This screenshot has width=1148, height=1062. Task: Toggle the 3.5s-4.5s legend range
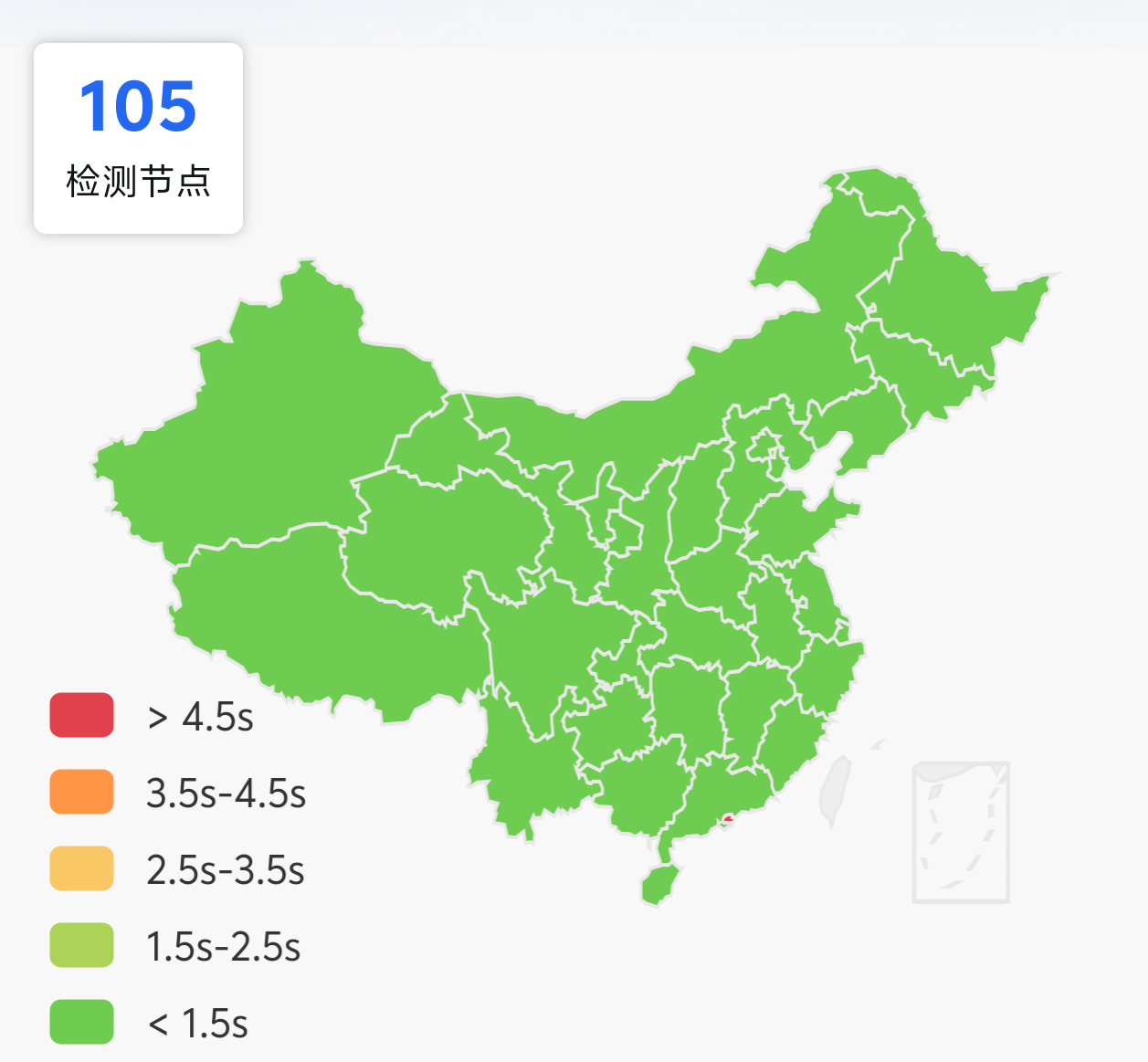82,793
